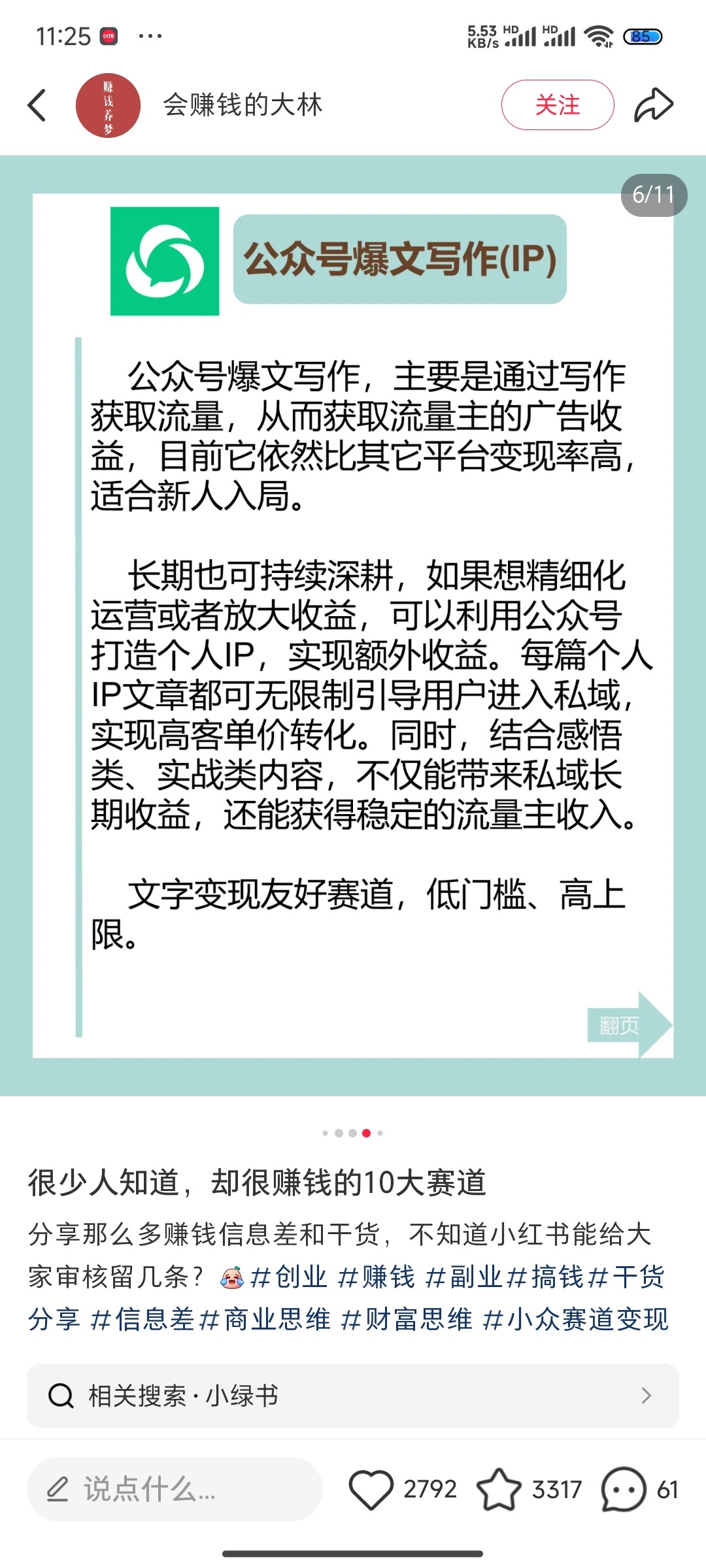Save post with the star icon
This screenshot has width=706, height=1568.
pyautogui.click(x=499, y=1489)
